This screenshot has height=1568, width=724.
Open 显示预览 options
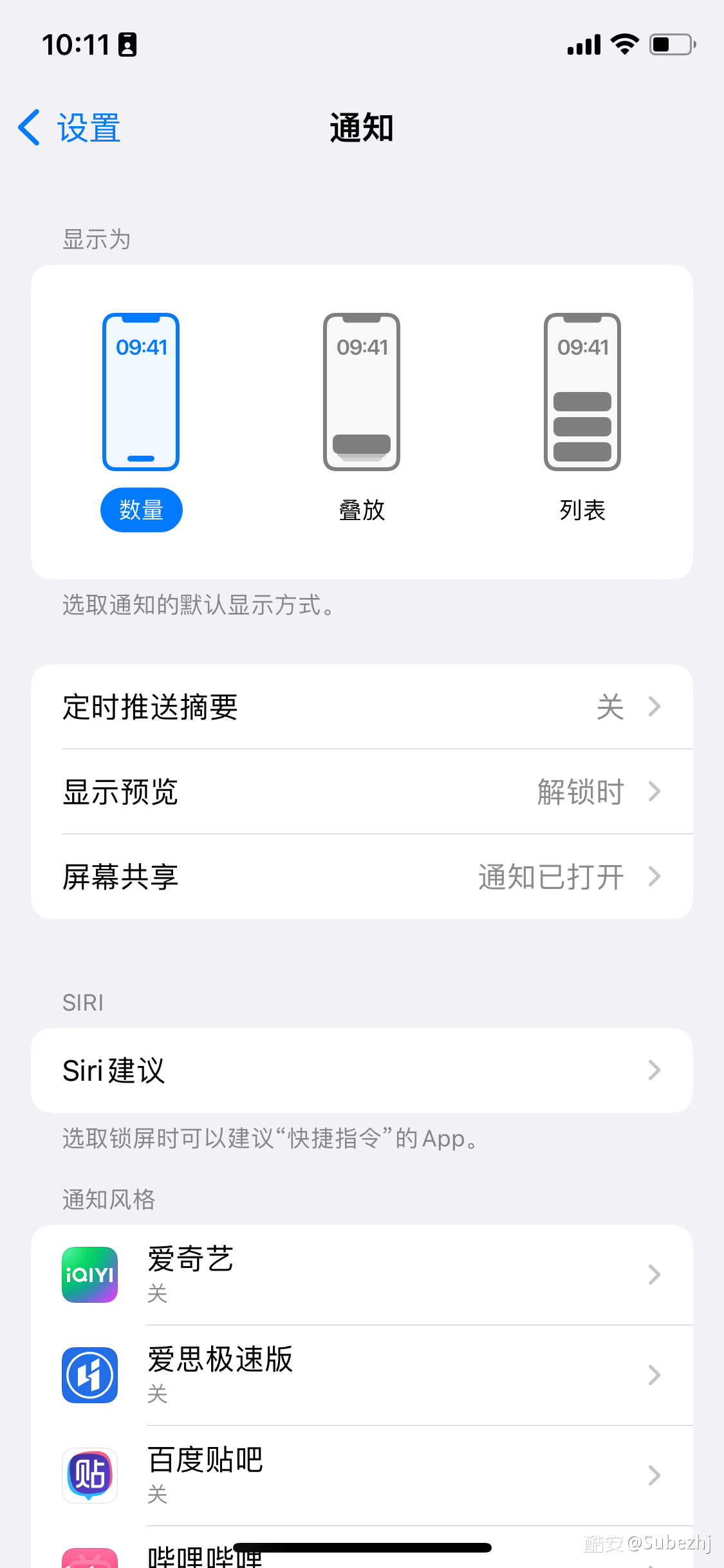(362, 792)
